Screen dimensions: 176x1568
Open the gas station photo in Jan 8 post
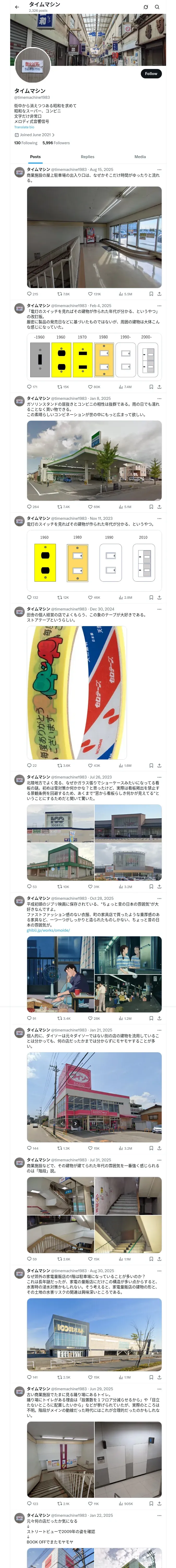(x=94, y=460)
